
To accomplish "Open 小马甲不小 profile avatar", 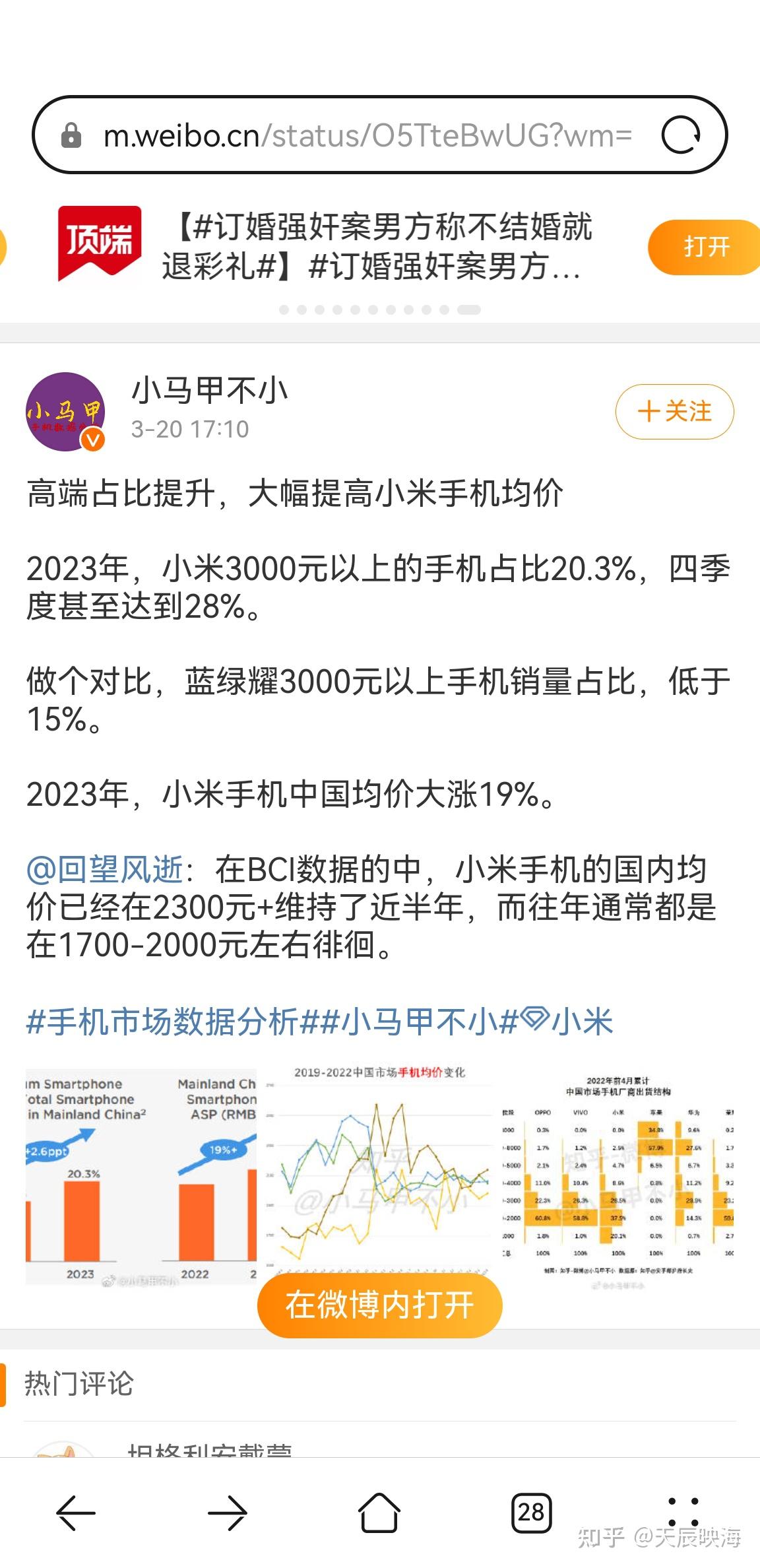I will tap(65, 411).
